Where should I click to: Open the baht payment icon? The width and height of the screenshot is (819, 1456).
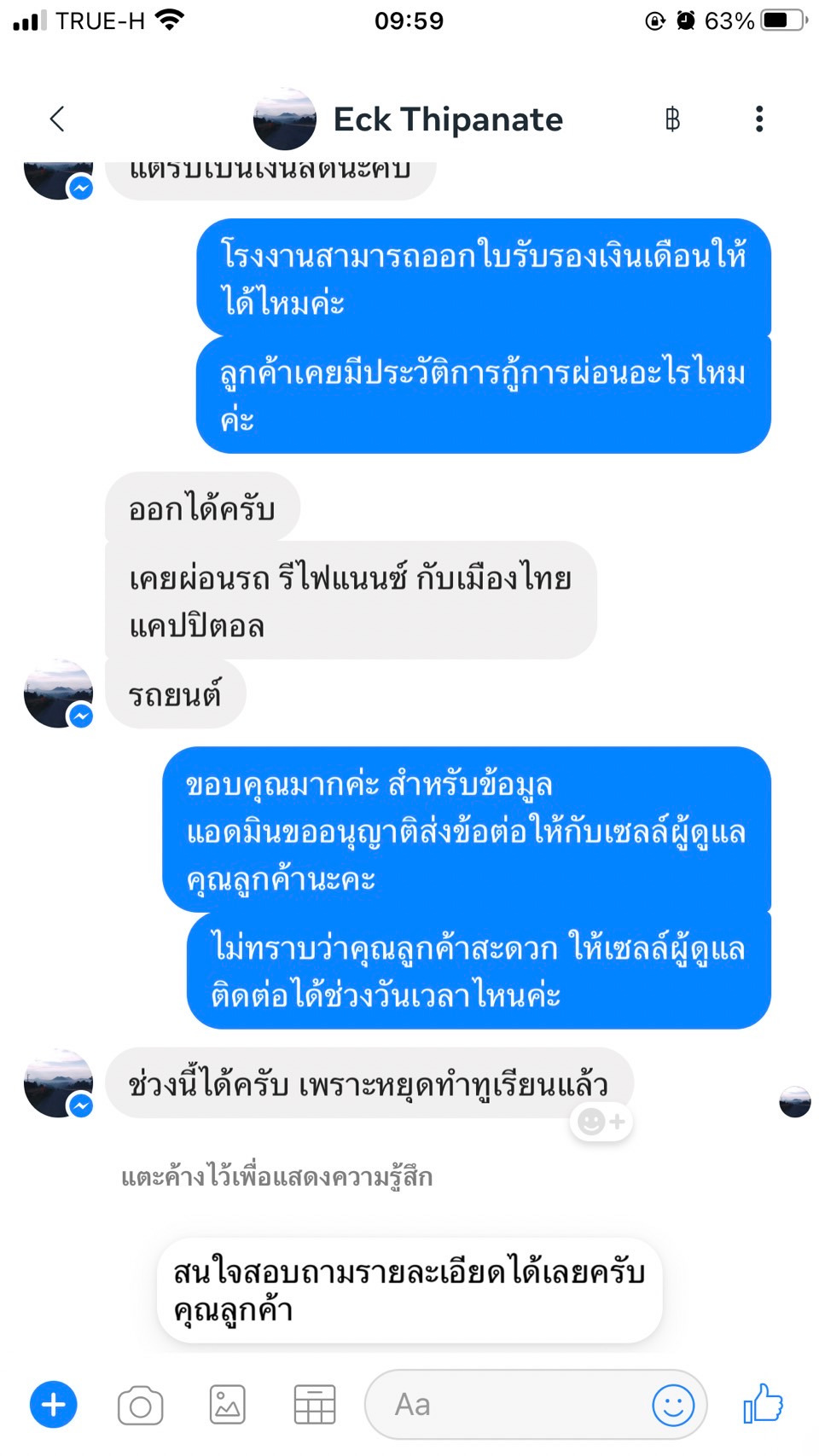(672, 119)
